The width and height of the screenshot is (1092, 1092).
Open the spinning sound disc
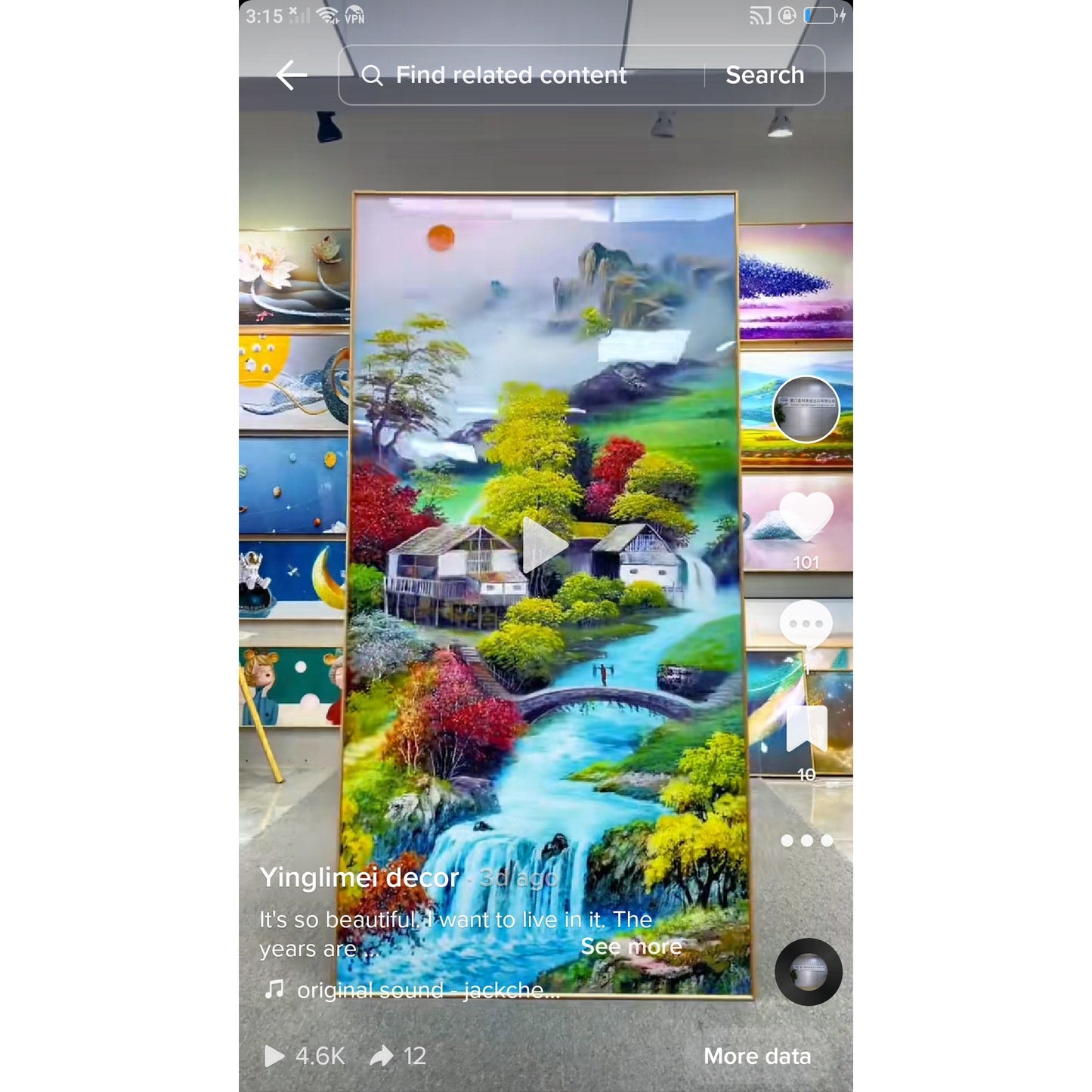click(808, 972)
